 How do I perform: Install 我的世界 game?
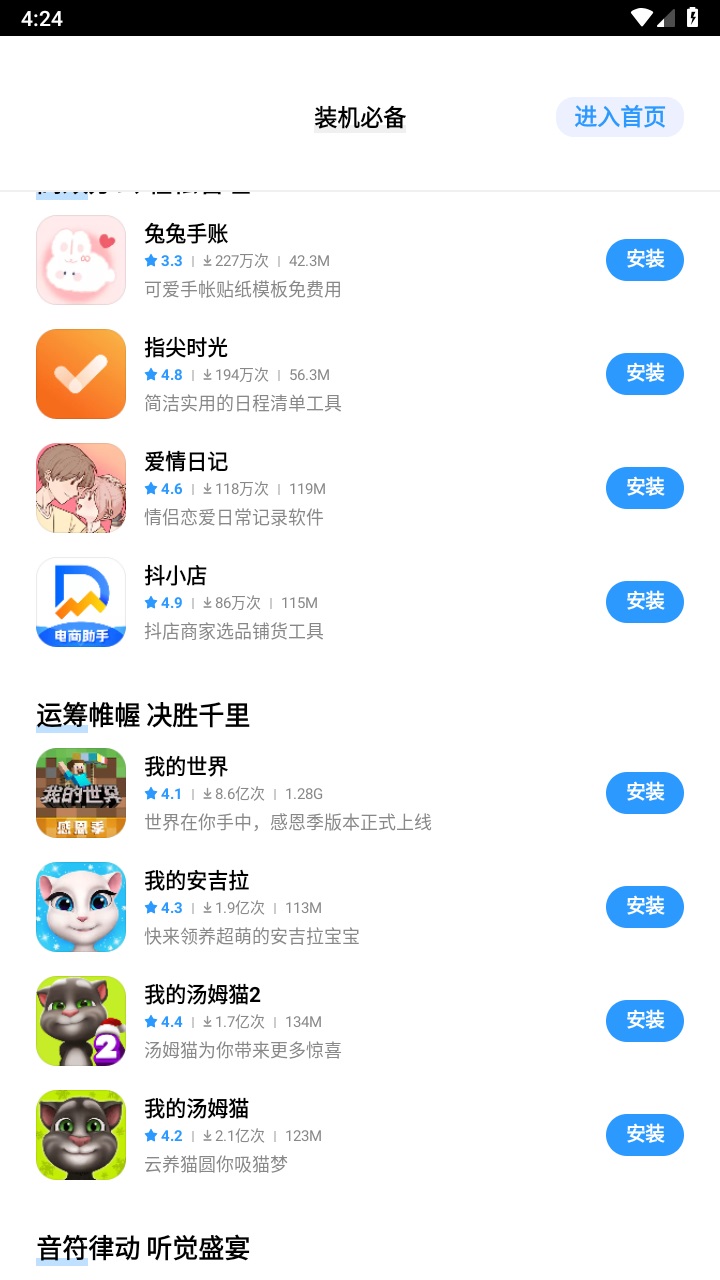(x=644, y=793)
